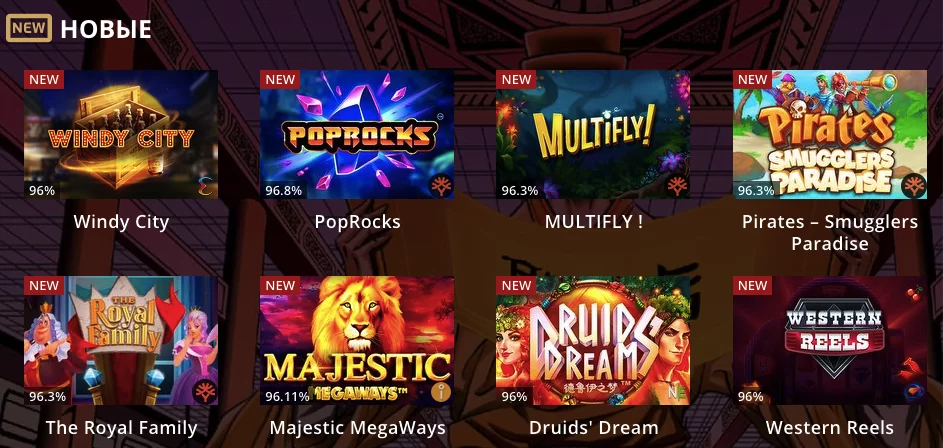Start the Western Reels game

click(829, 341)
